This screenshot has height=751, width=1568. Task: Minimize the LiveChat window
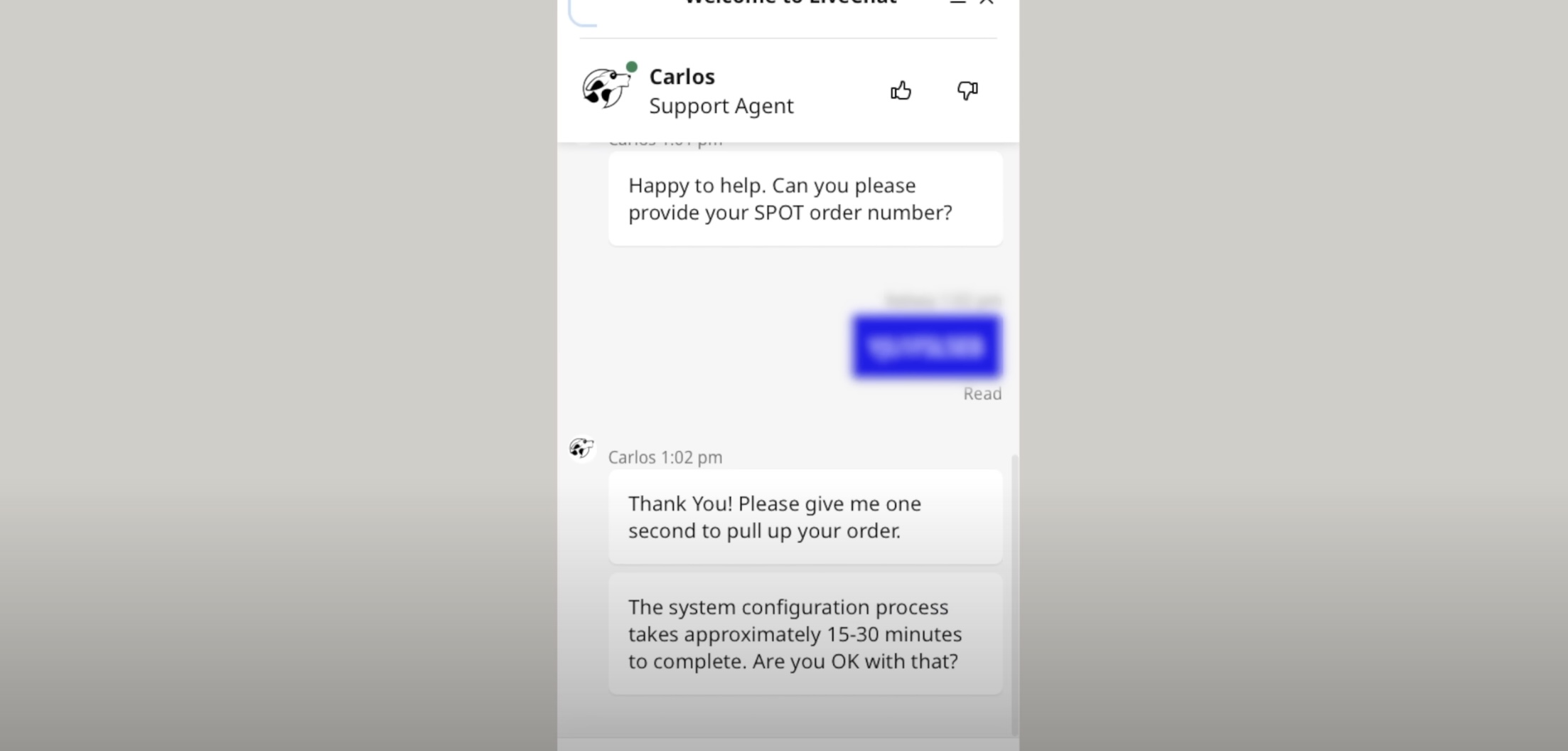point(957,2)
